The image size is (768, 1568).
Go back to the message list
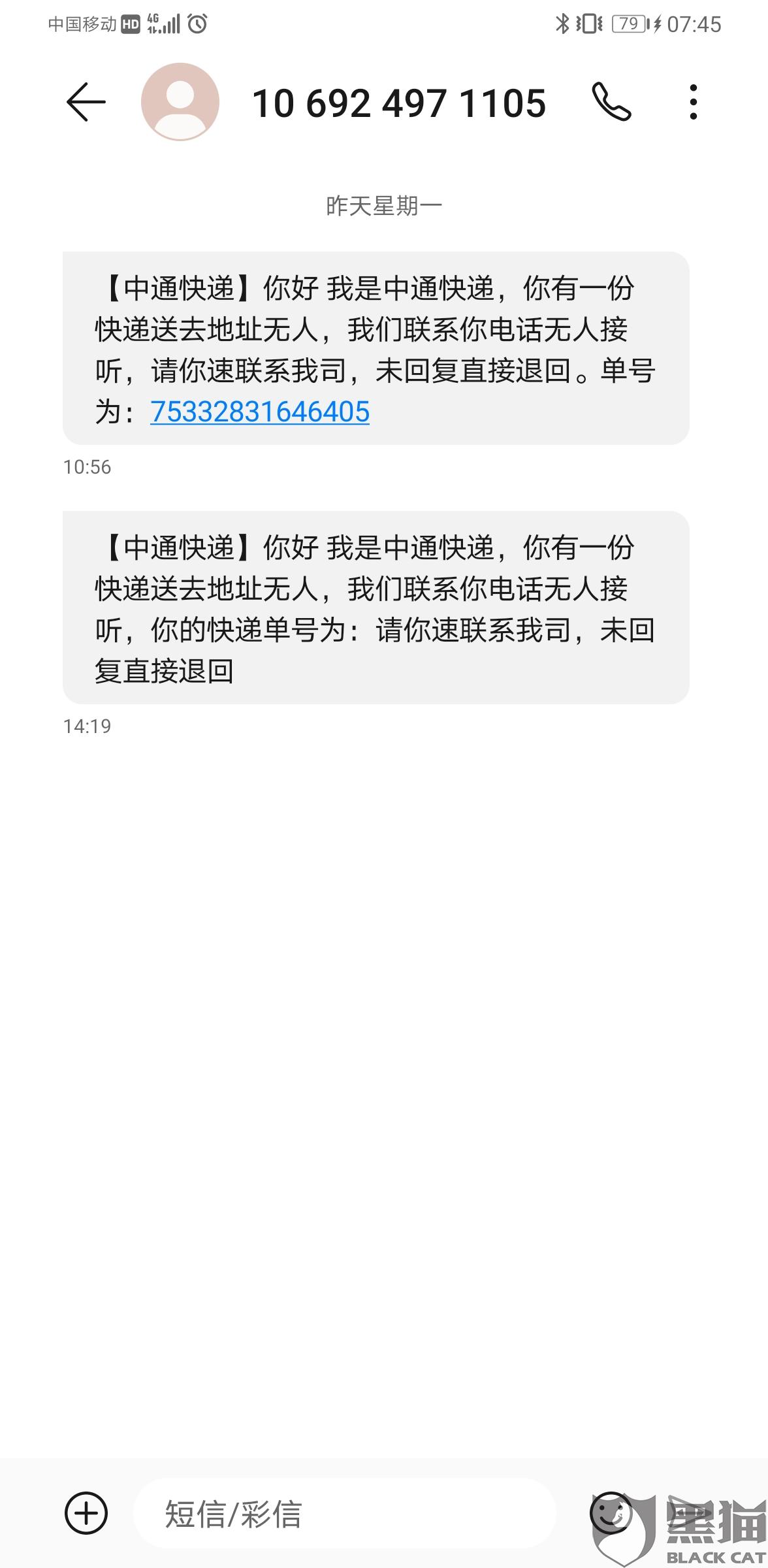(86, 103)
